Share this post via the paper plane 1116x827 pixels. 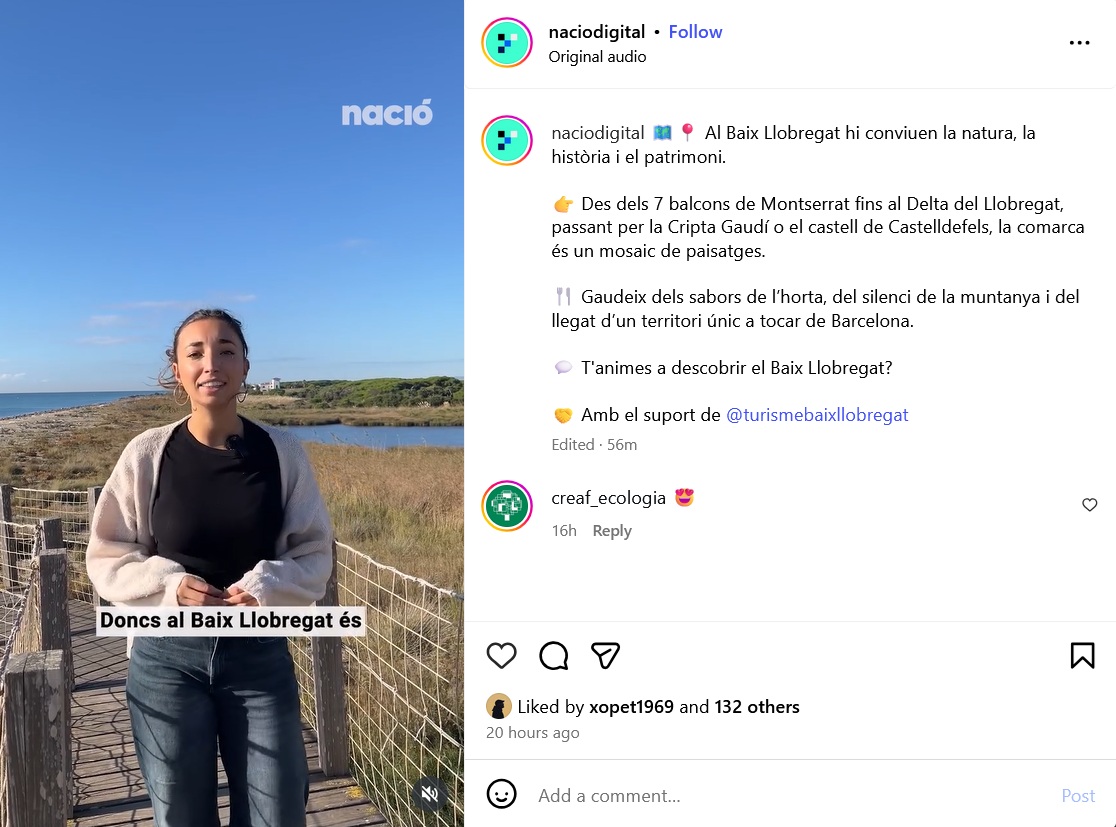coord(605,655)
